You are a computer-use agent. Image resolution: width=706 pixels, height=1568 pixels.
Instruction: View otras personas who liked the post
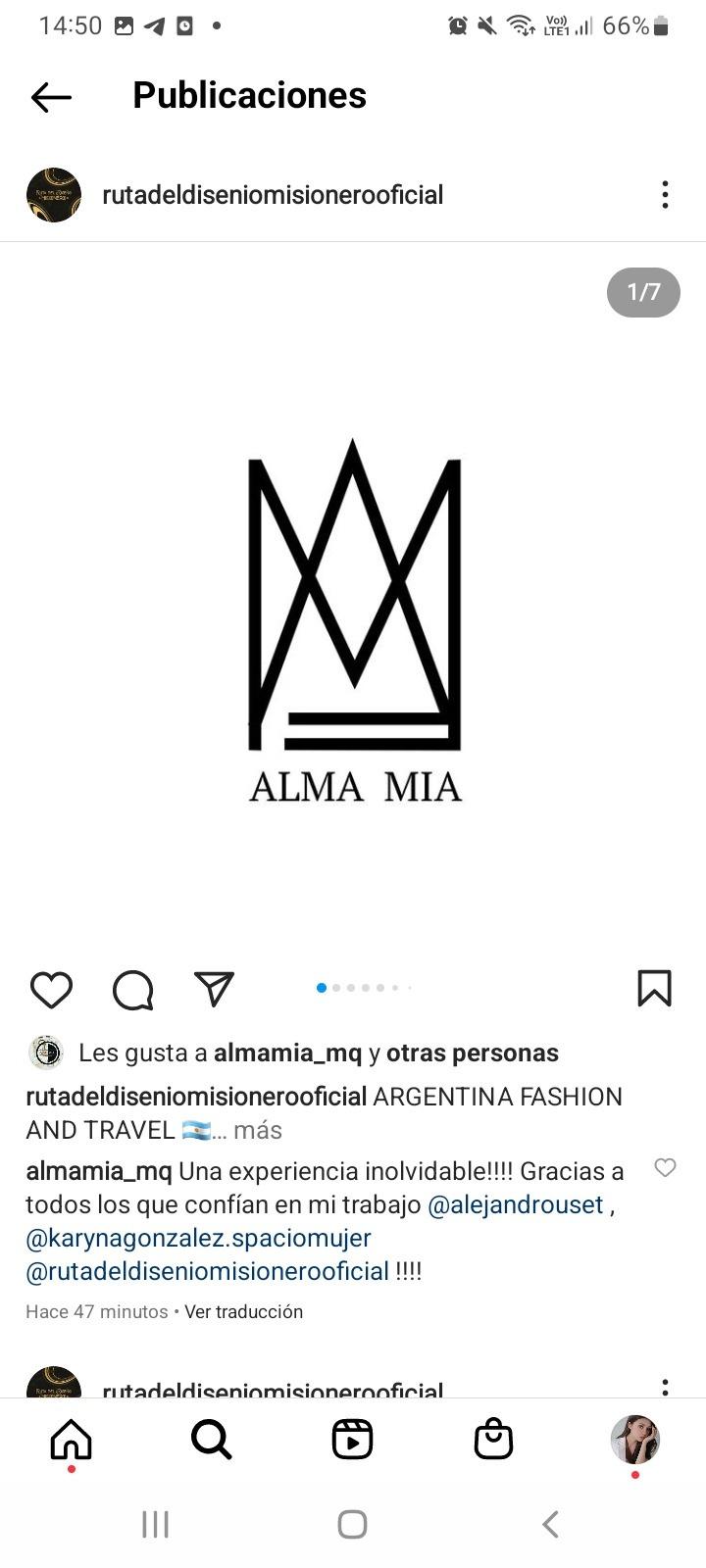tap(472, 1053)
